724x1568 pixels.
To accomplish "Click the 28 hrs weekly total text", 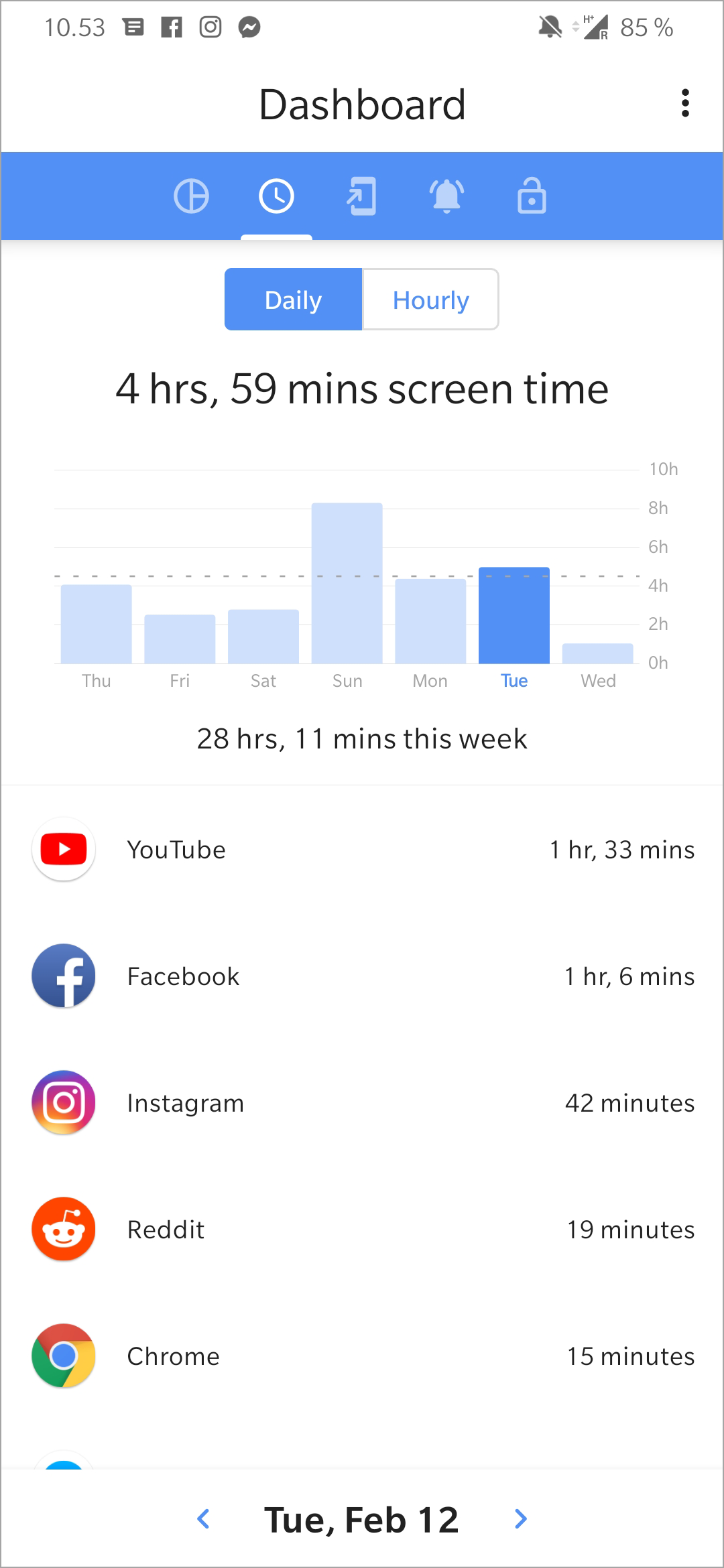I will pyautogui.click(x=362, y=738).
